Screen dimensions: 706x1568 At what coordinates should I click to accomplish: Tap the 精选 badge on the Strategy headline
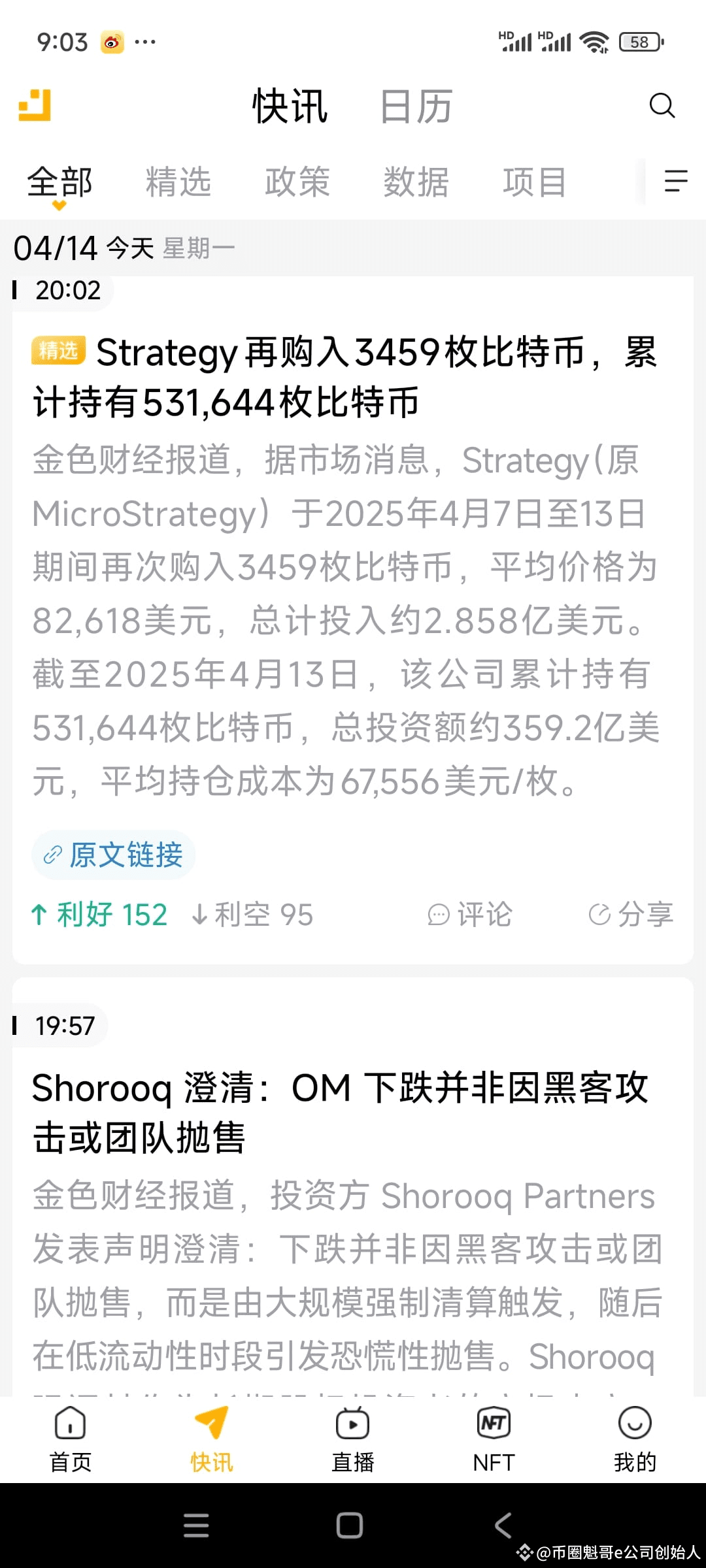[x=60, y=351]
